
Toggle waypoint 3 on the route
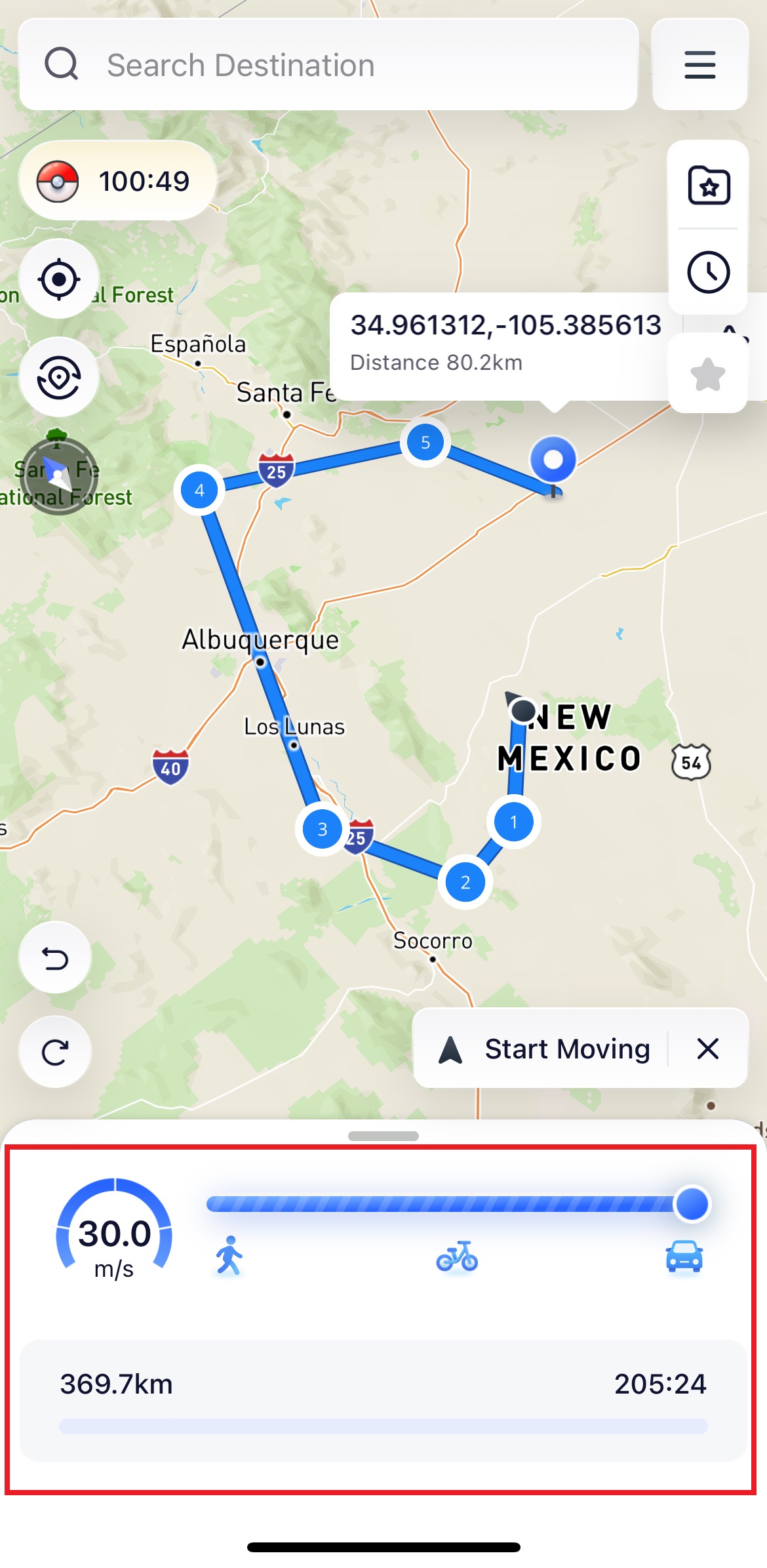tap(321, 829)
